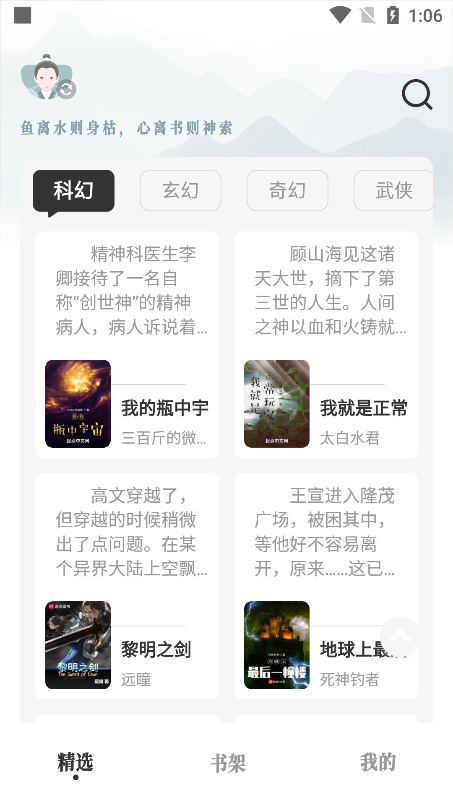Select the 科幻 category chip

pos(73,191)
